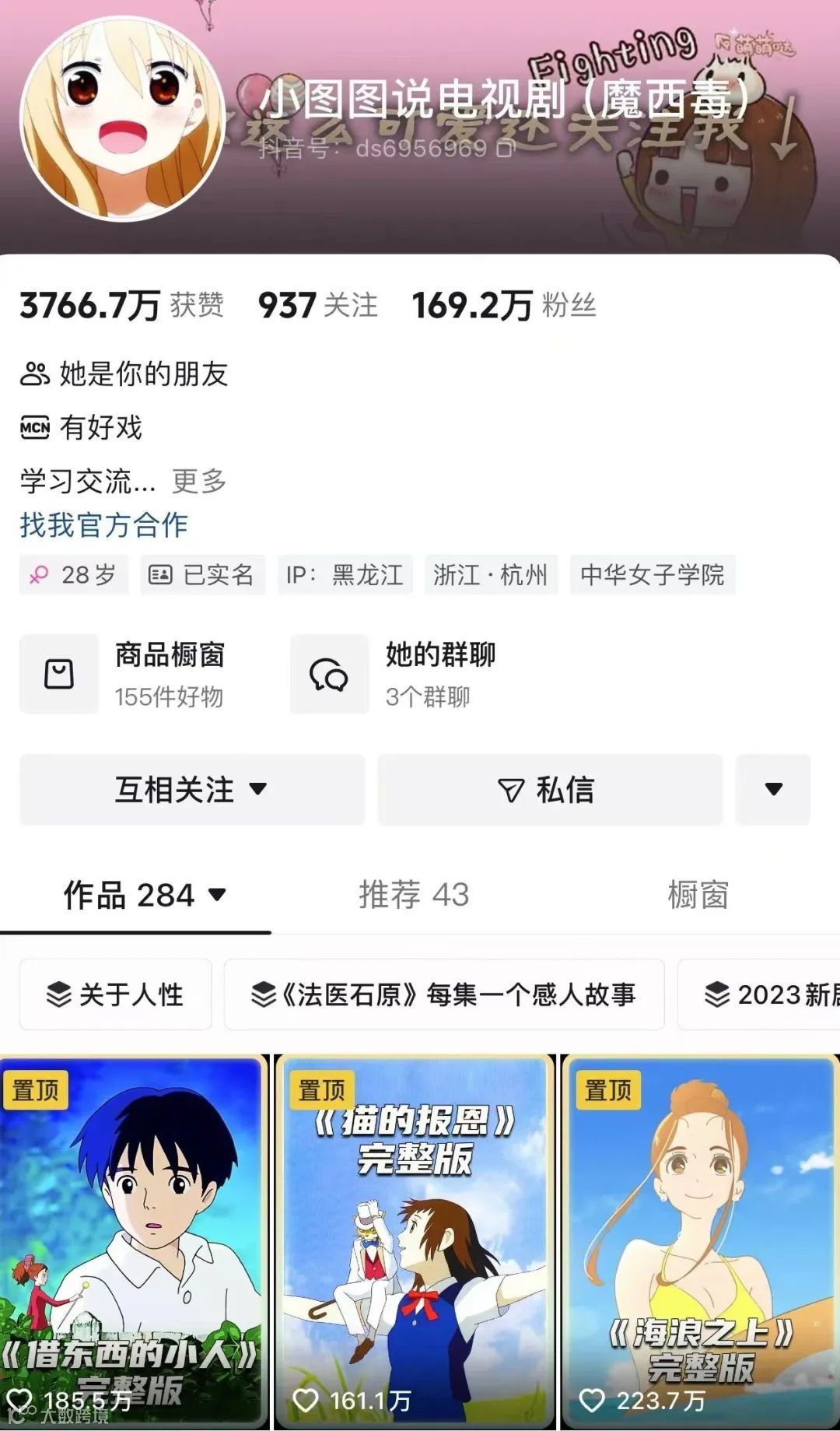Open 找我官方合作 link
840x1431 pixels.
coord(103,527)
